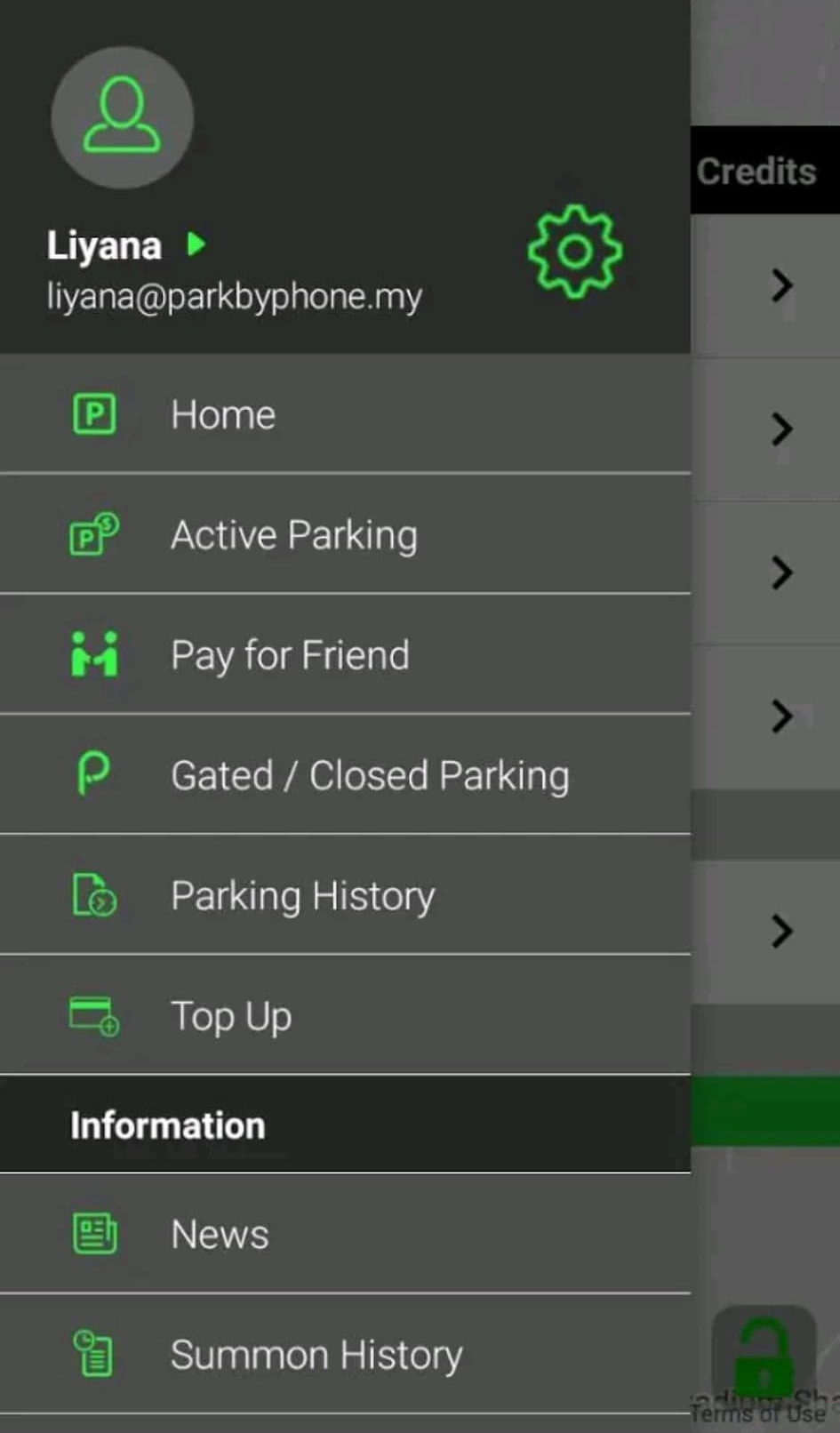View Summon History
The width and height of the screenshot is (840, 1433).
345,1355
